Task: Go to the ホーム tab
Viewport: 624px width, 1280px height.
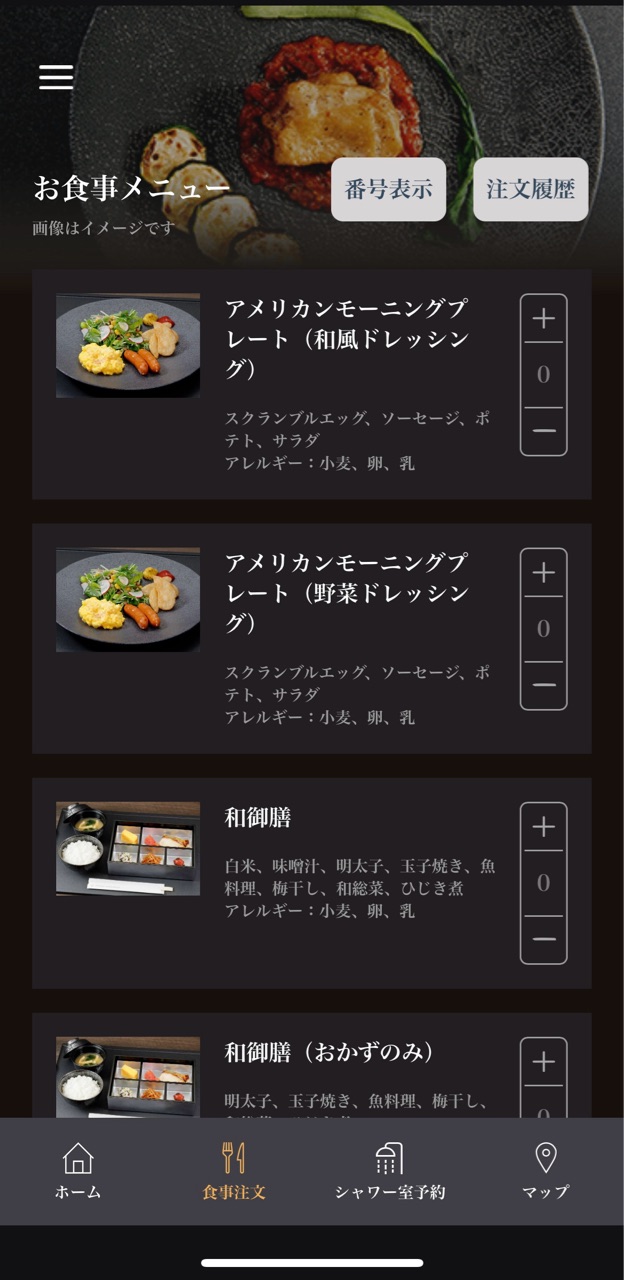Action: 78,1171
